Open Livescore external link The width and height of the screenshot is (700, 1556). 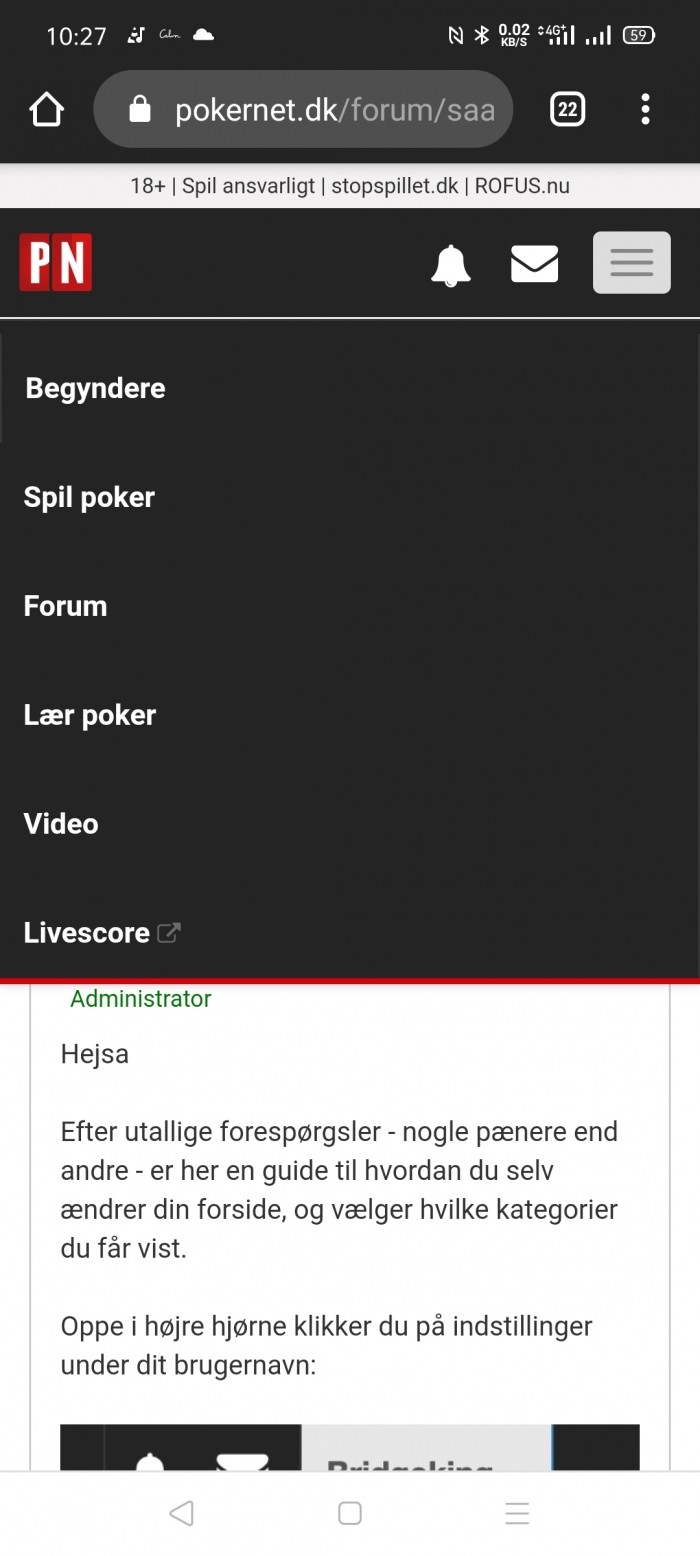[x=100, y=933]
